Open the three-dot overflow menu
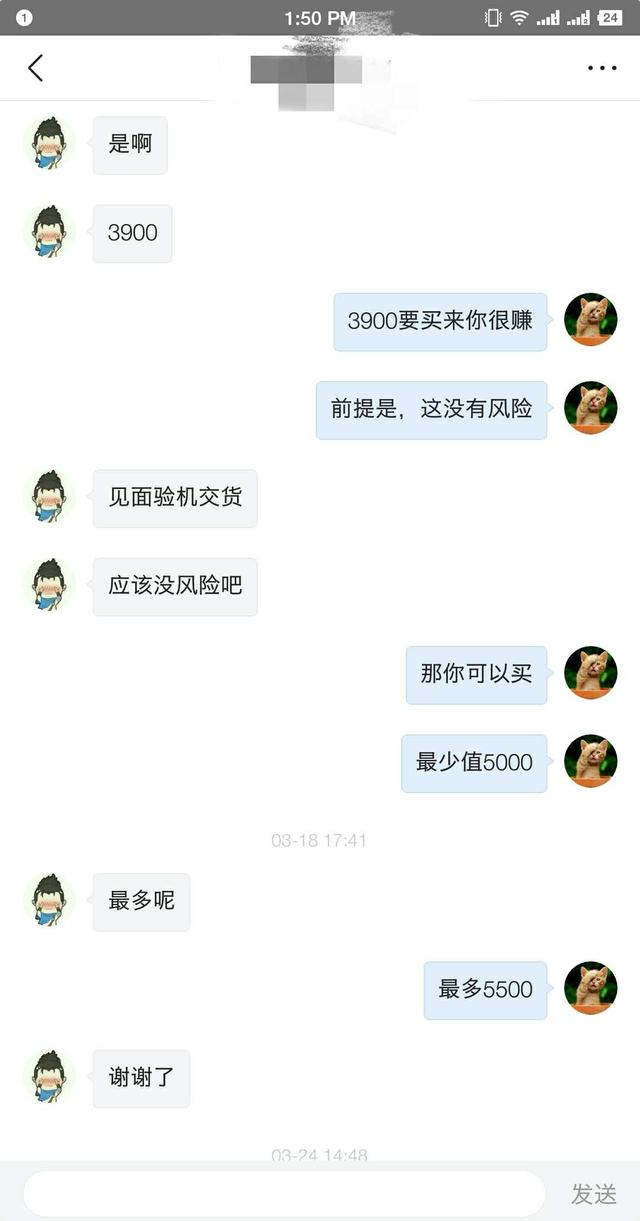 pyautogui.click(x=602, y=68)
